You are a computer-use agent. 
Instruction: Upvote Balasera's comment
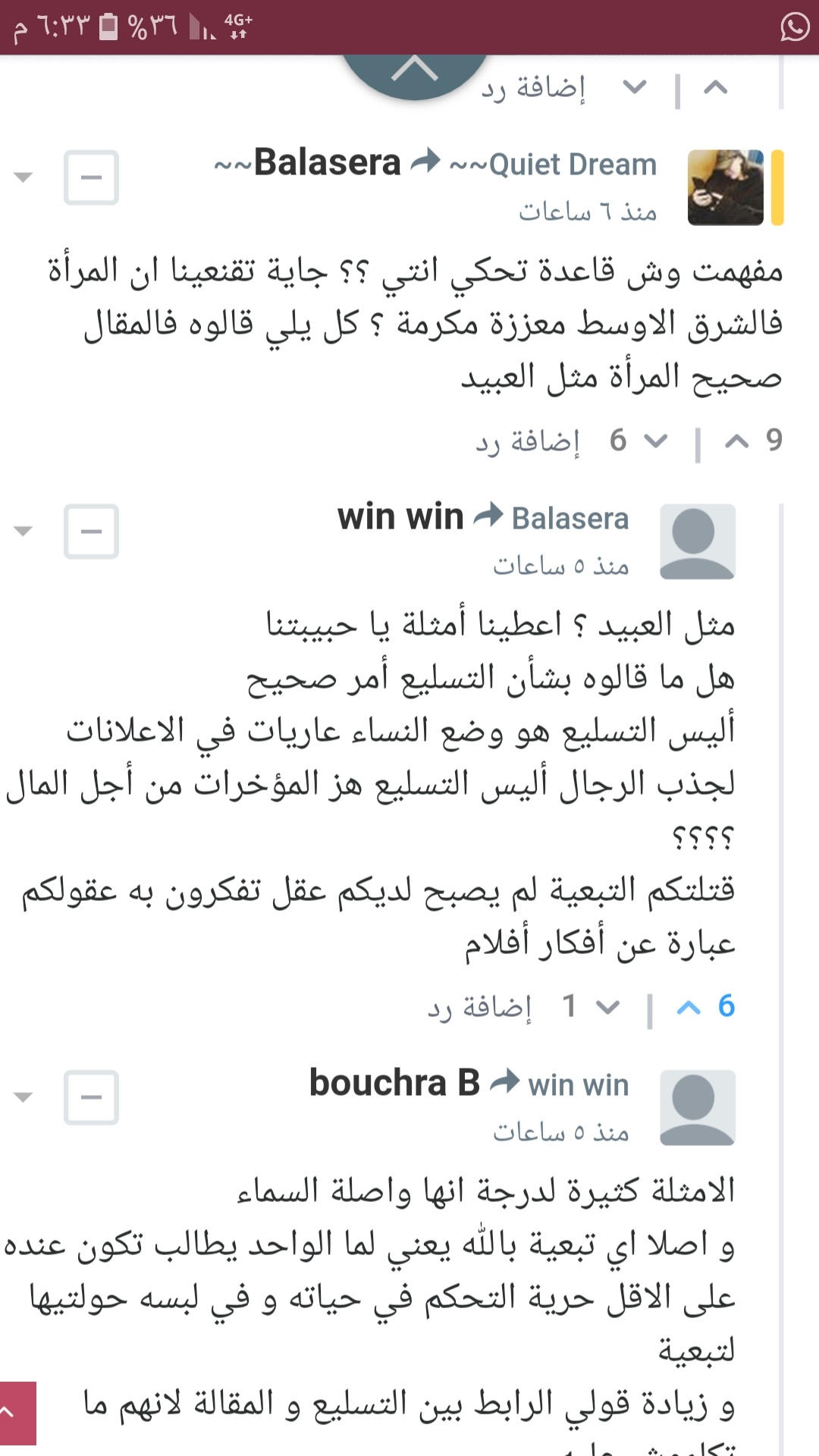(736, 441)
